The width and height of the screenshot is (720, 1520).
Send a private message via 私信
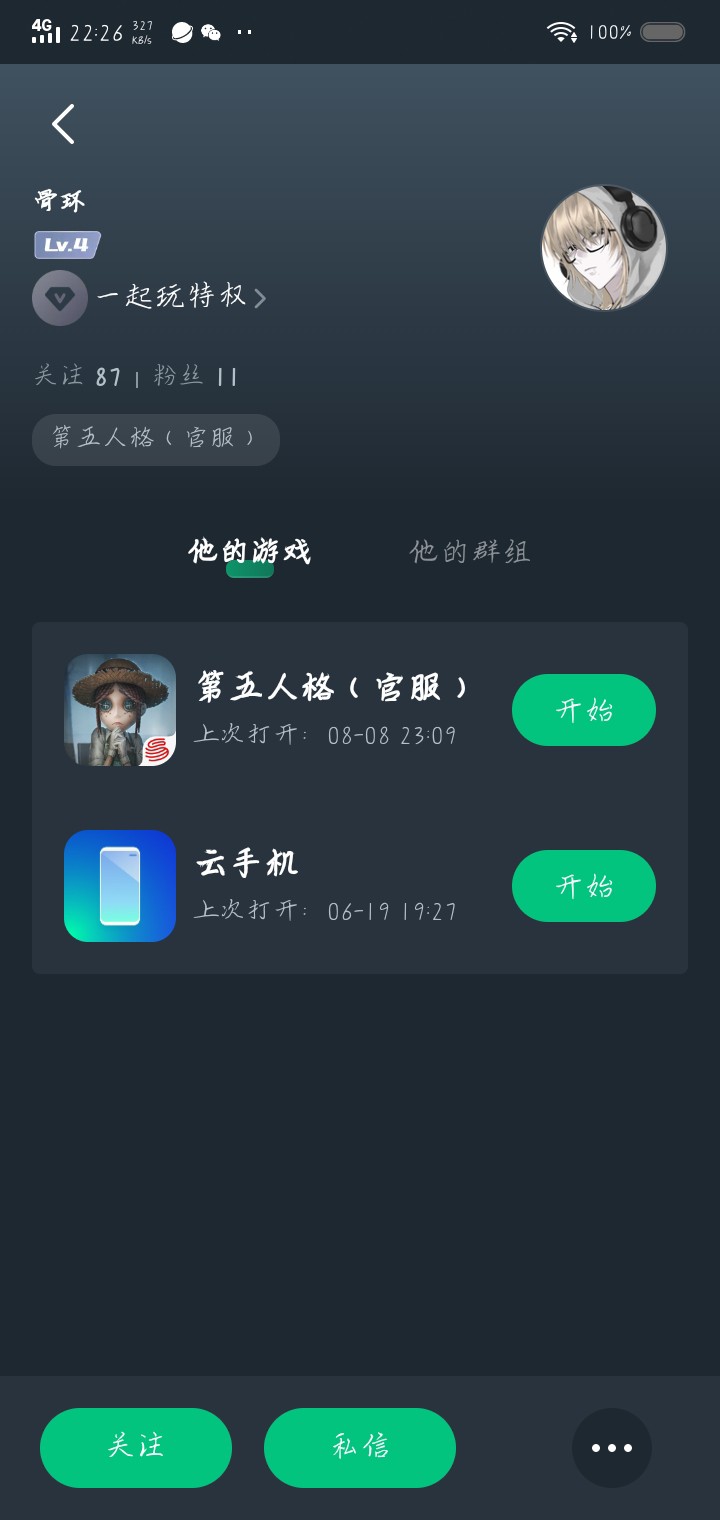360,1447
